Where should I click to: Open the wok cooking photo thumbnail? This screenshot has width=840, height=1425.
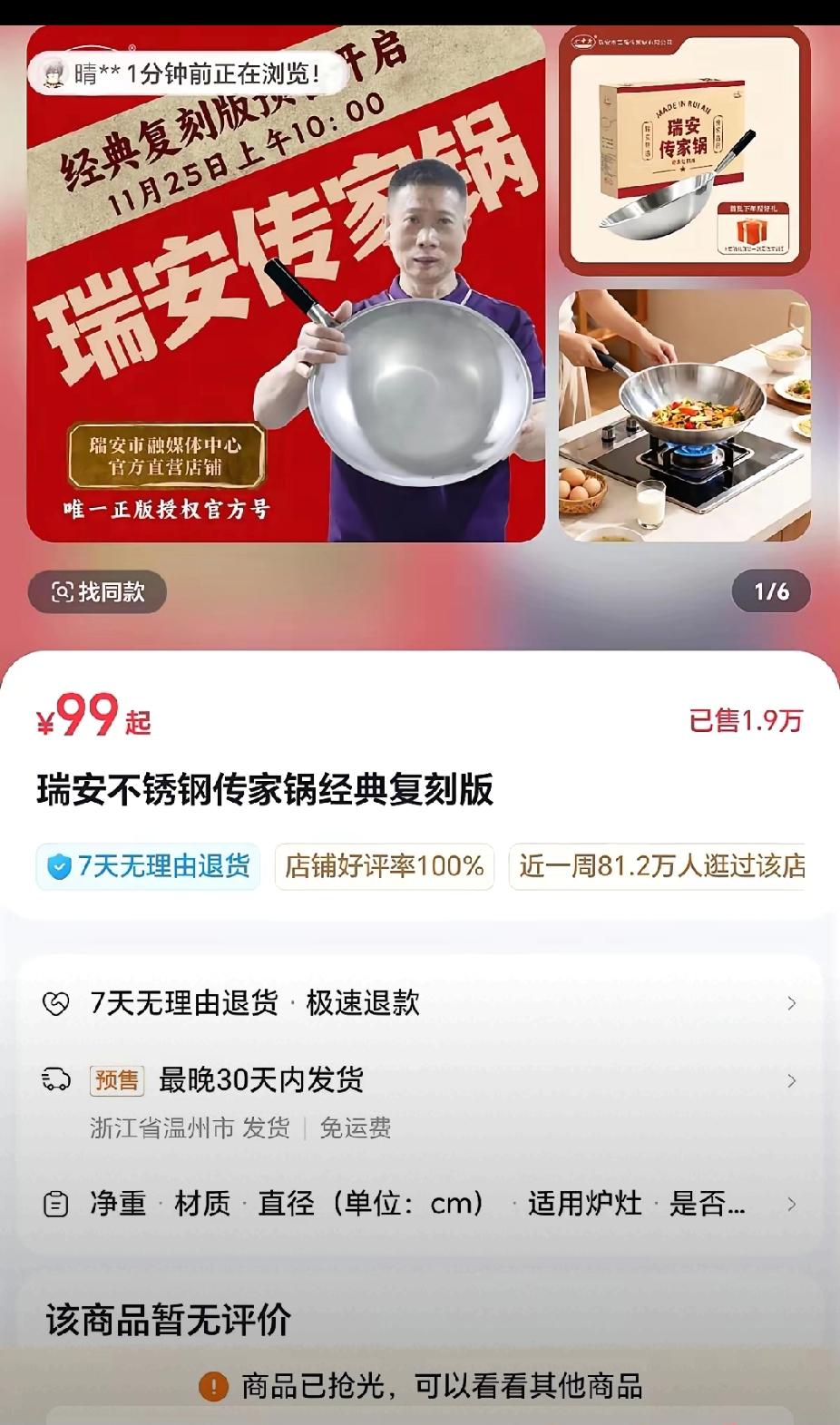click(x=683, y=413)
